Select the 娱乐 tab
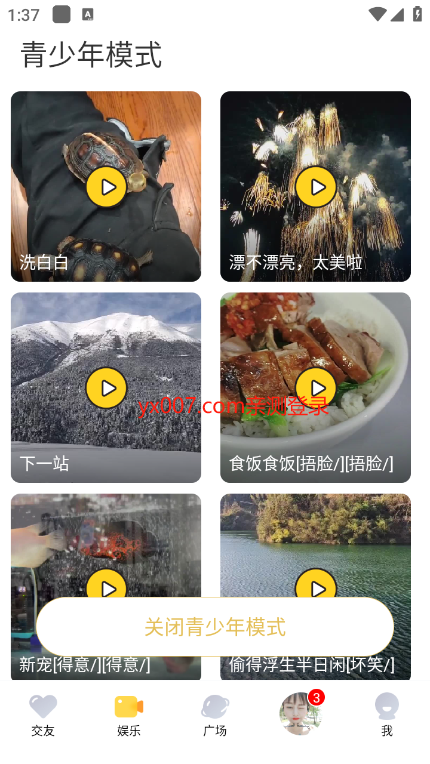 129,715
